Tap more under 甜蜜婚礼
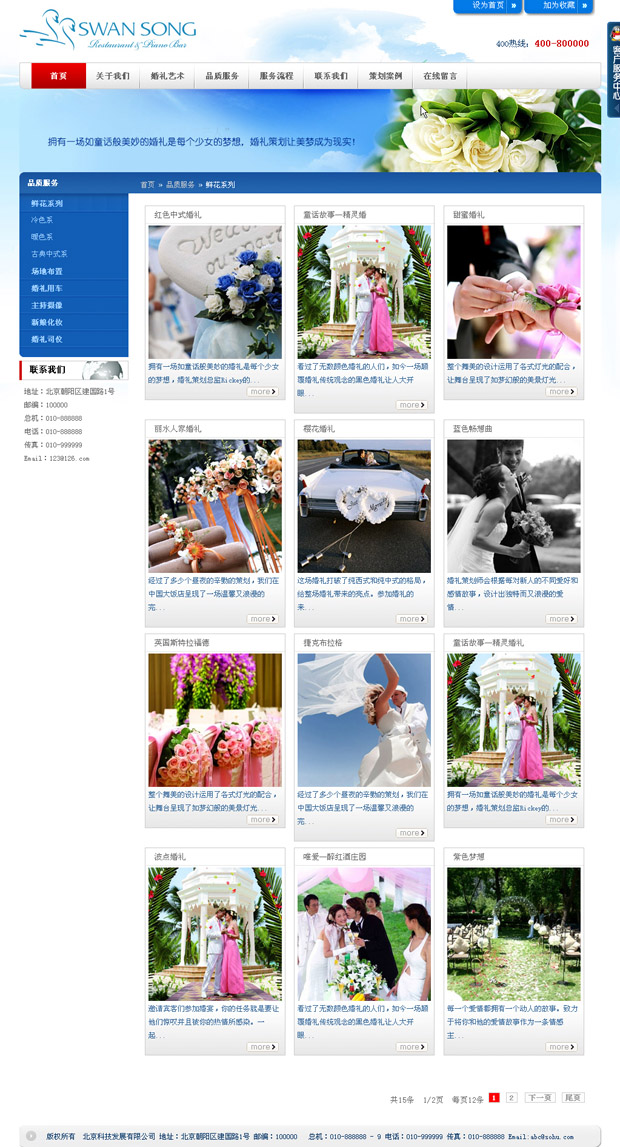 click(560, 392)
